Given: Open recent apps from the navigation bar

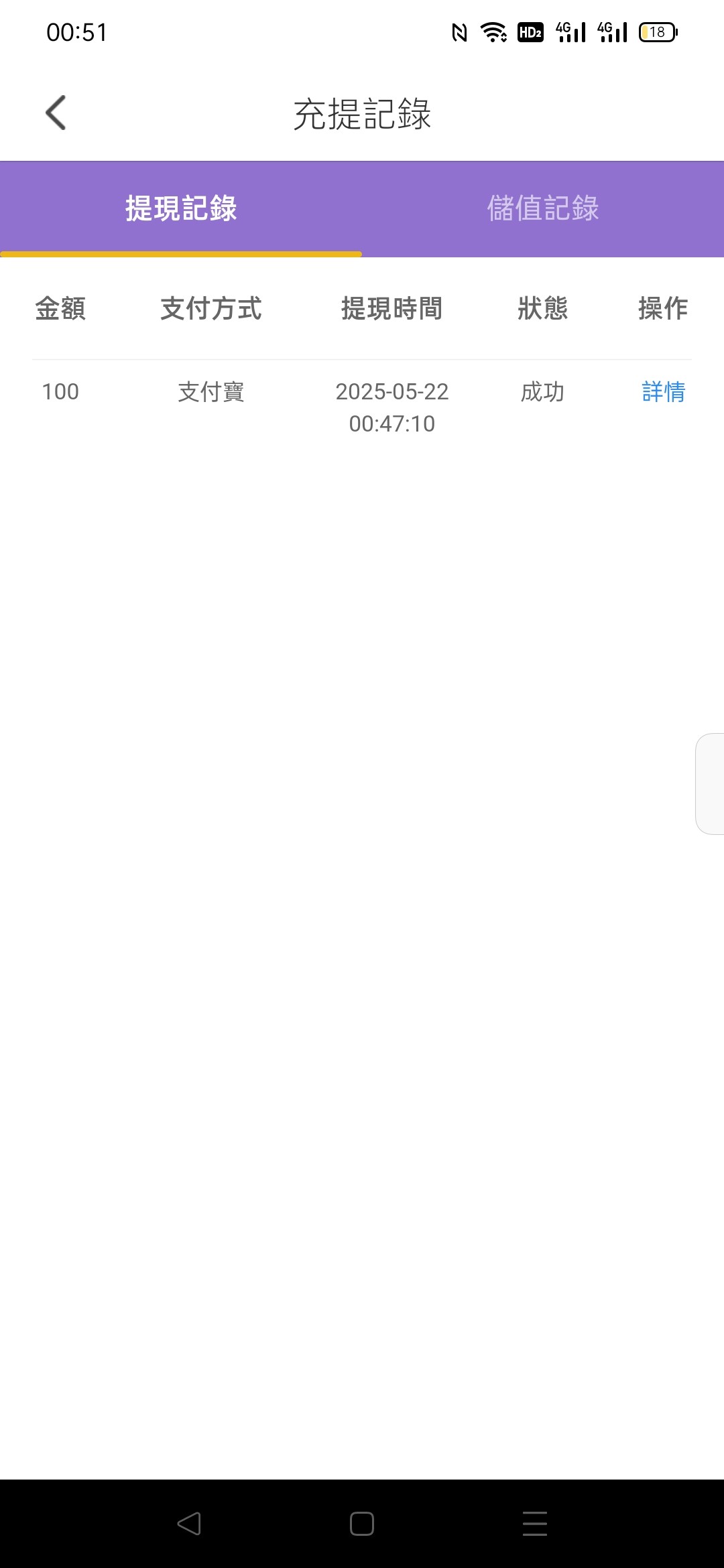Looking at the screenshot, I should click(x=535, y=1524).
